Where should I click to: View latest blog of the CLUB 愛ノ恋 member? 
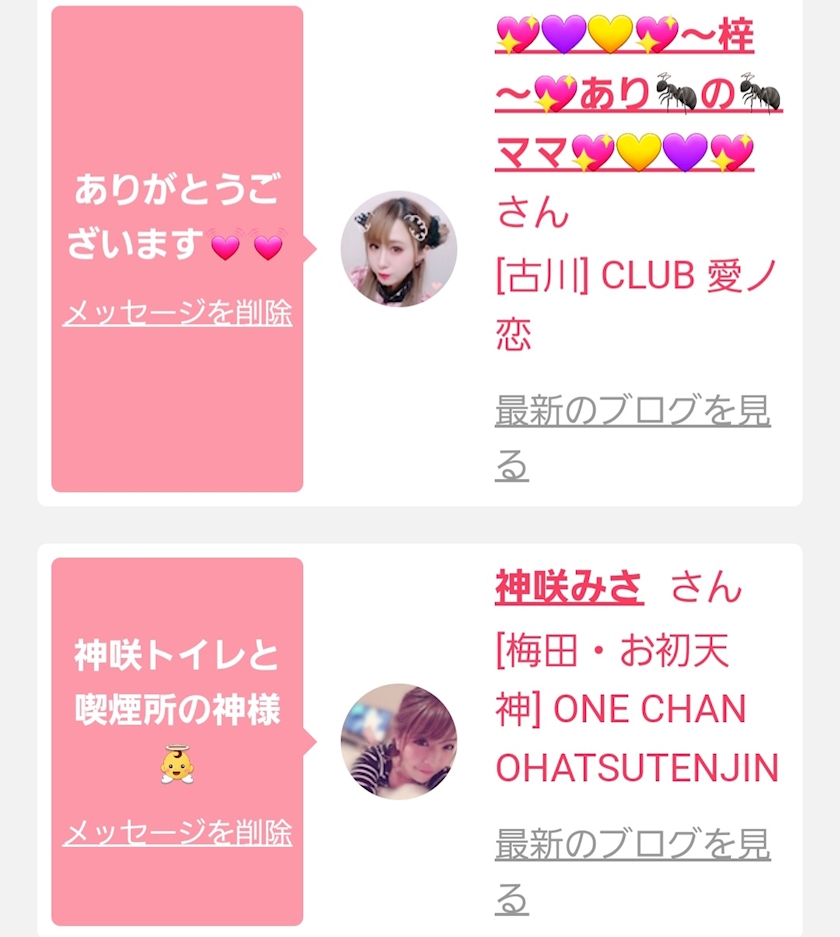(632, 437)
